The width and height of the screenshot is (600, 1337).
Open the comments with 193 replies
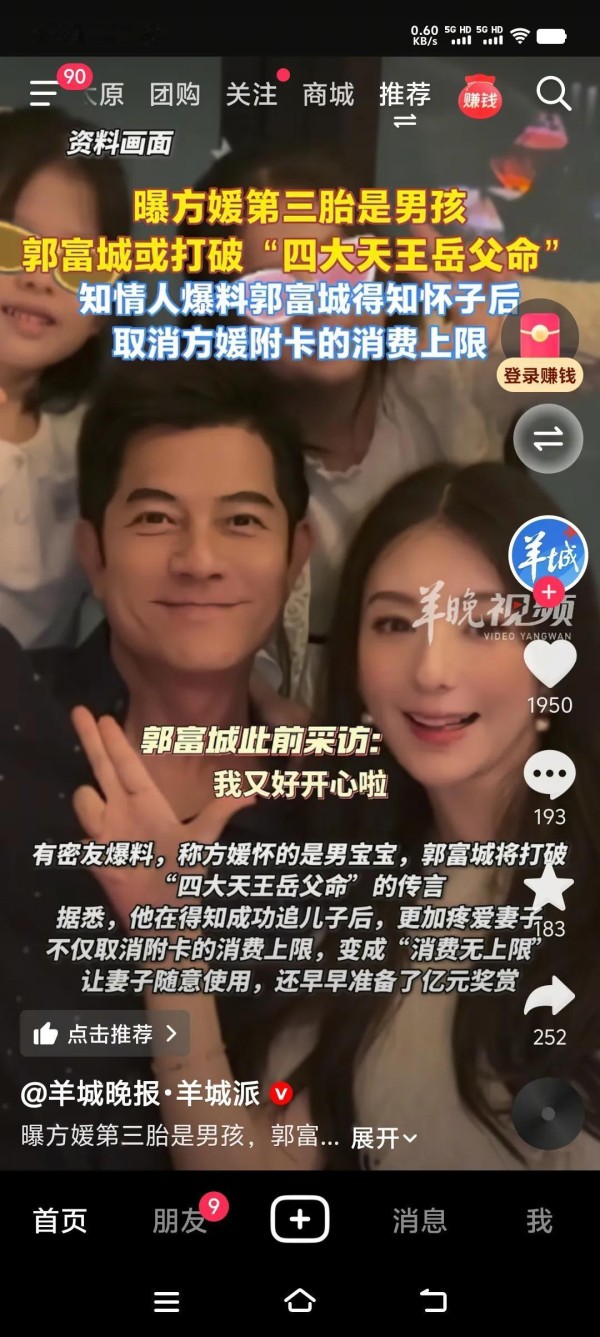click(x=550, y=775)
